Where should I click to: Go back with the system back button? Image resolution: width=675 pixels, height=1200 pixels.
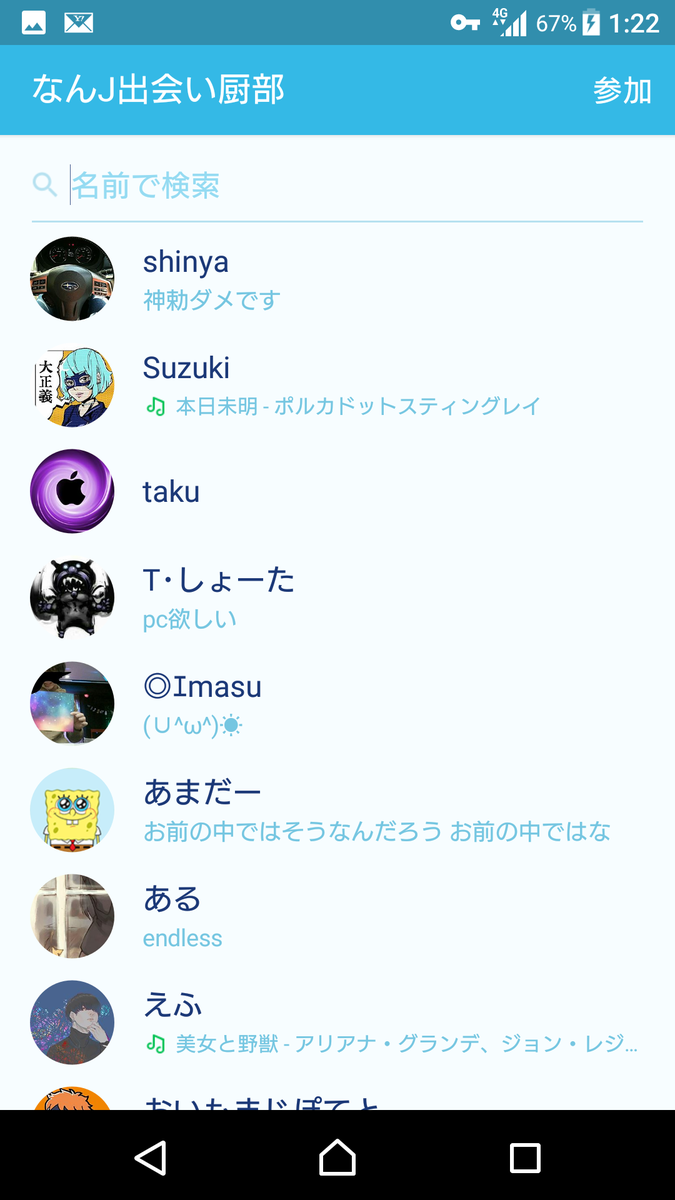point(150,1157)
